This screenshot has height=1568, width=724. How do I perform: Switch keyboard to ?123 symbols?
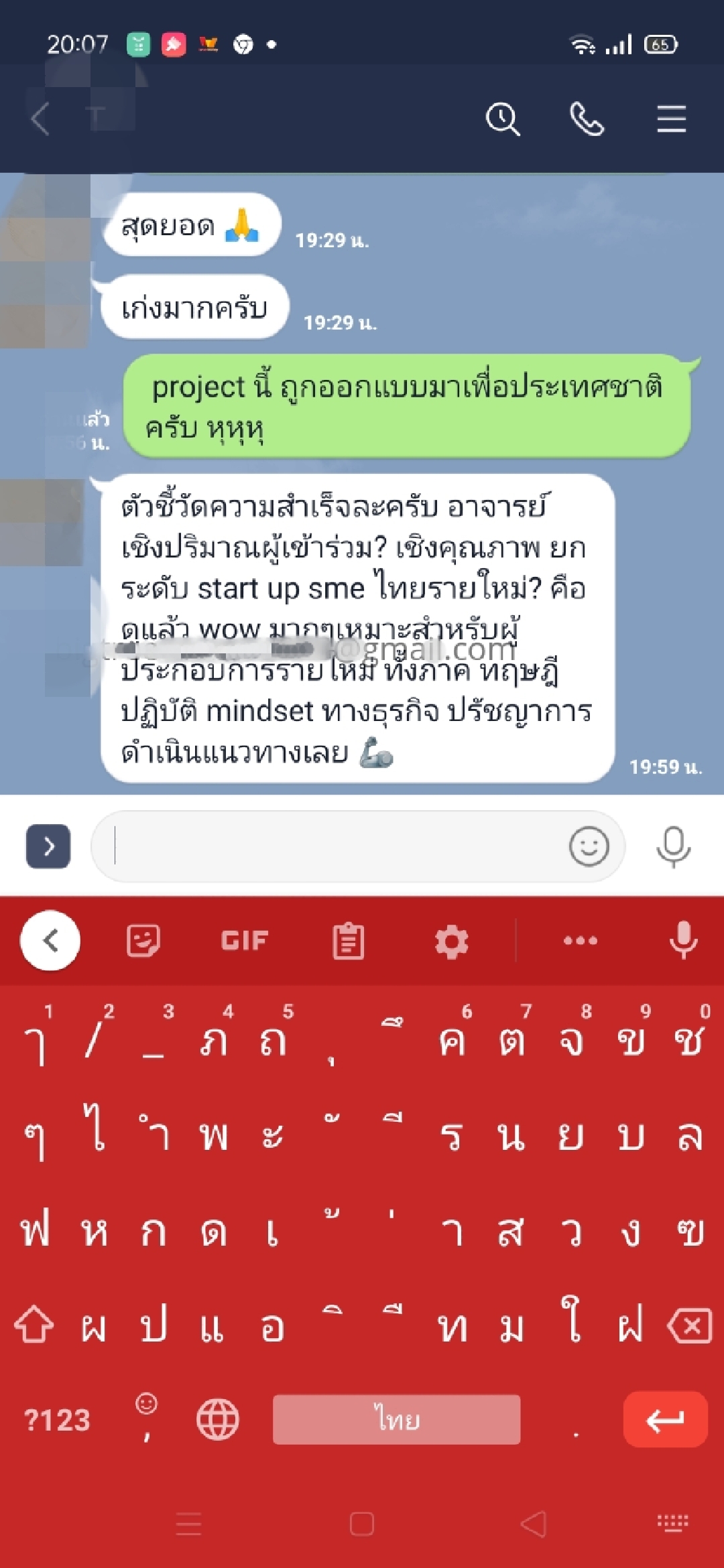tap(57, 1420)
